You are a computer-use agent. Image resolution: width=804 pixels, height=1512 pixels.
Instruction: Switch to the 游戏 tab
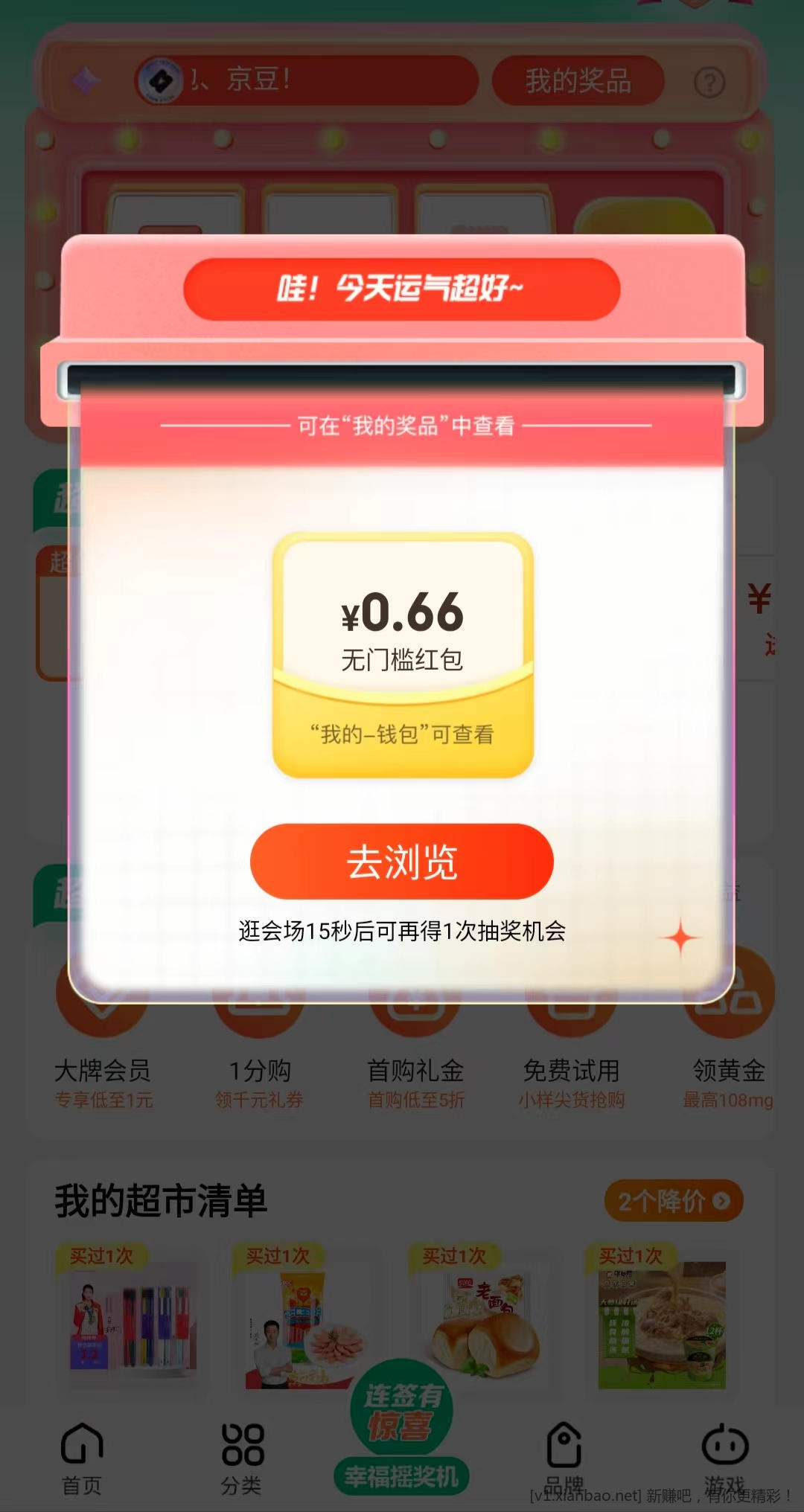point(724,1458)
